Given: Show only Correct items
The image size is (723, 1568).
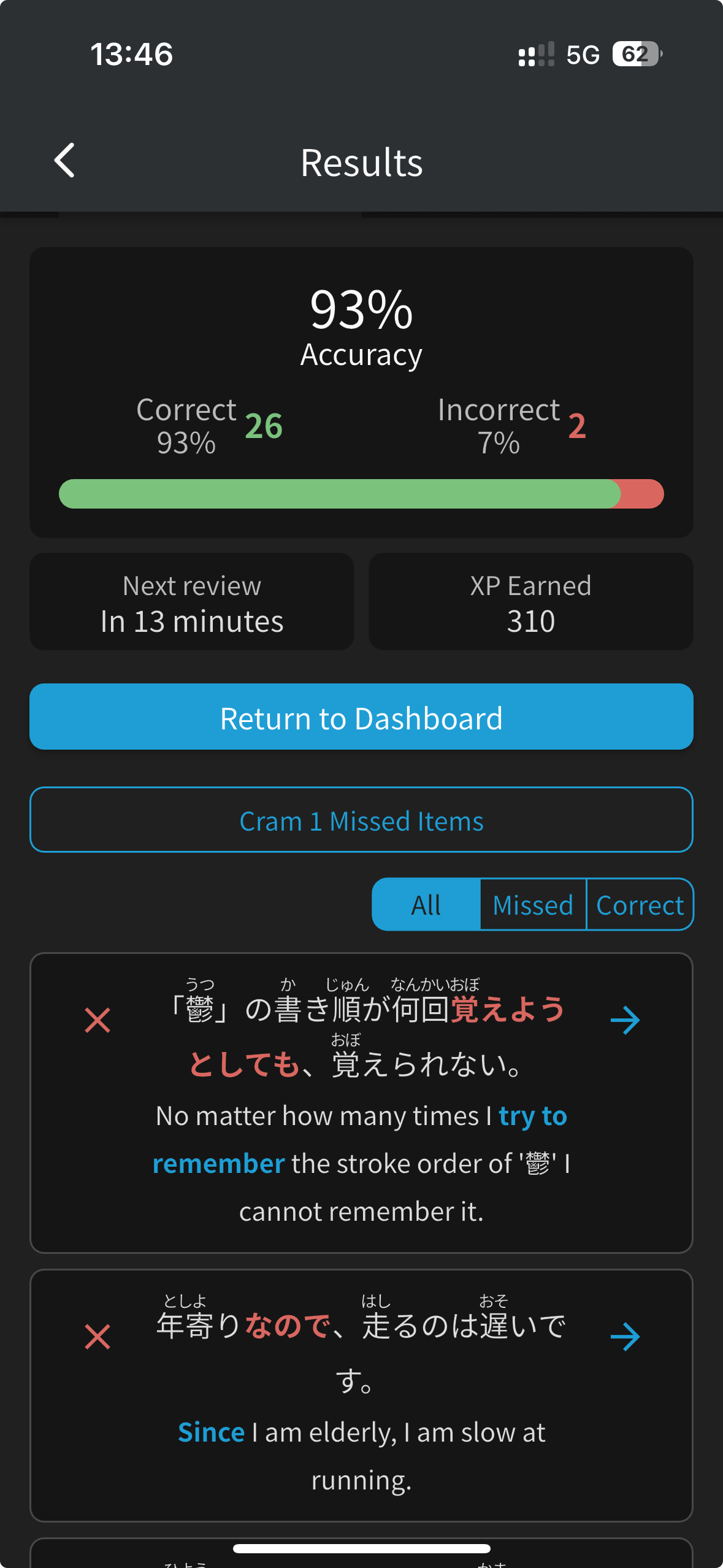Looking at the screenshot, I should [x=640, y=904].
